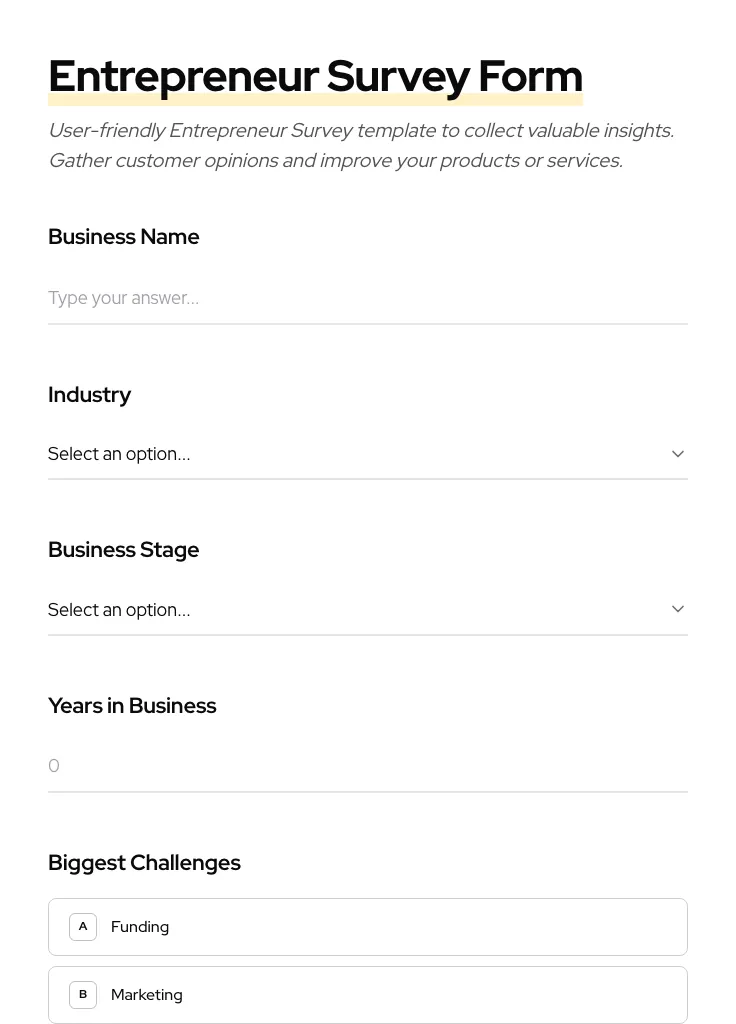Click the 'A' keyboard shortcut badge on Funding
Viewport: 736px width, 1024px height.
point(83,926)
